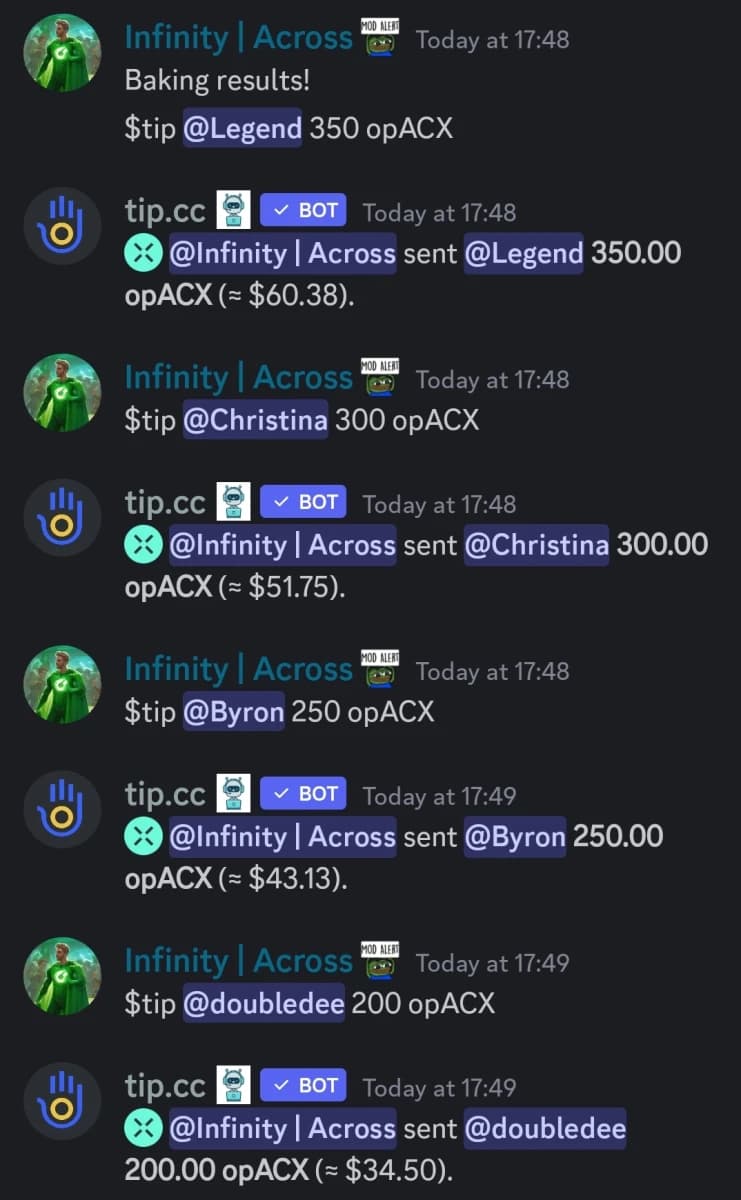The height and width of the screenshot is (1200, 741).
Task: Open @doubledee mention in the $tip 200 message
Action: click(x=264, y=1003)
